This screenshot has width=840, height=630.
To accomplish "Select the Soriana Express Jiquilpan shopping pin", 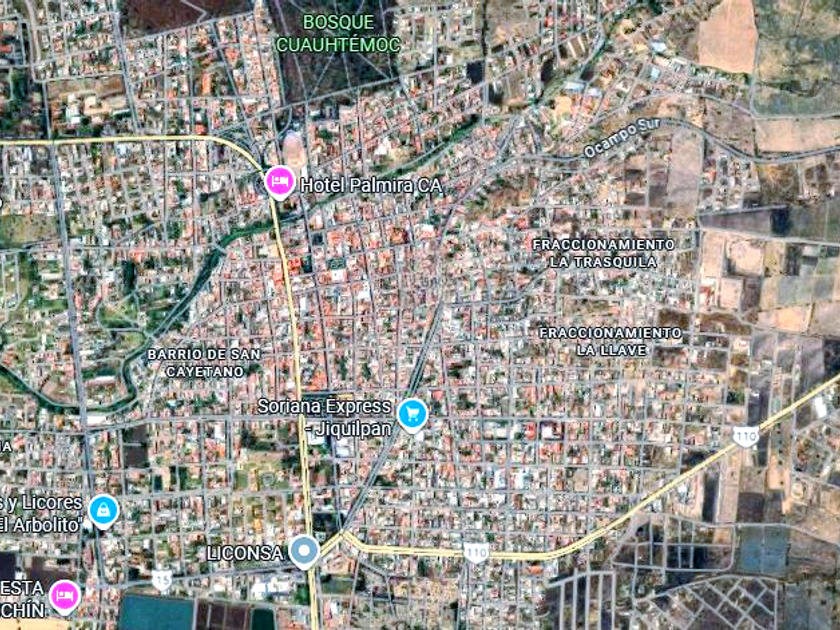I will click(412, 415).
